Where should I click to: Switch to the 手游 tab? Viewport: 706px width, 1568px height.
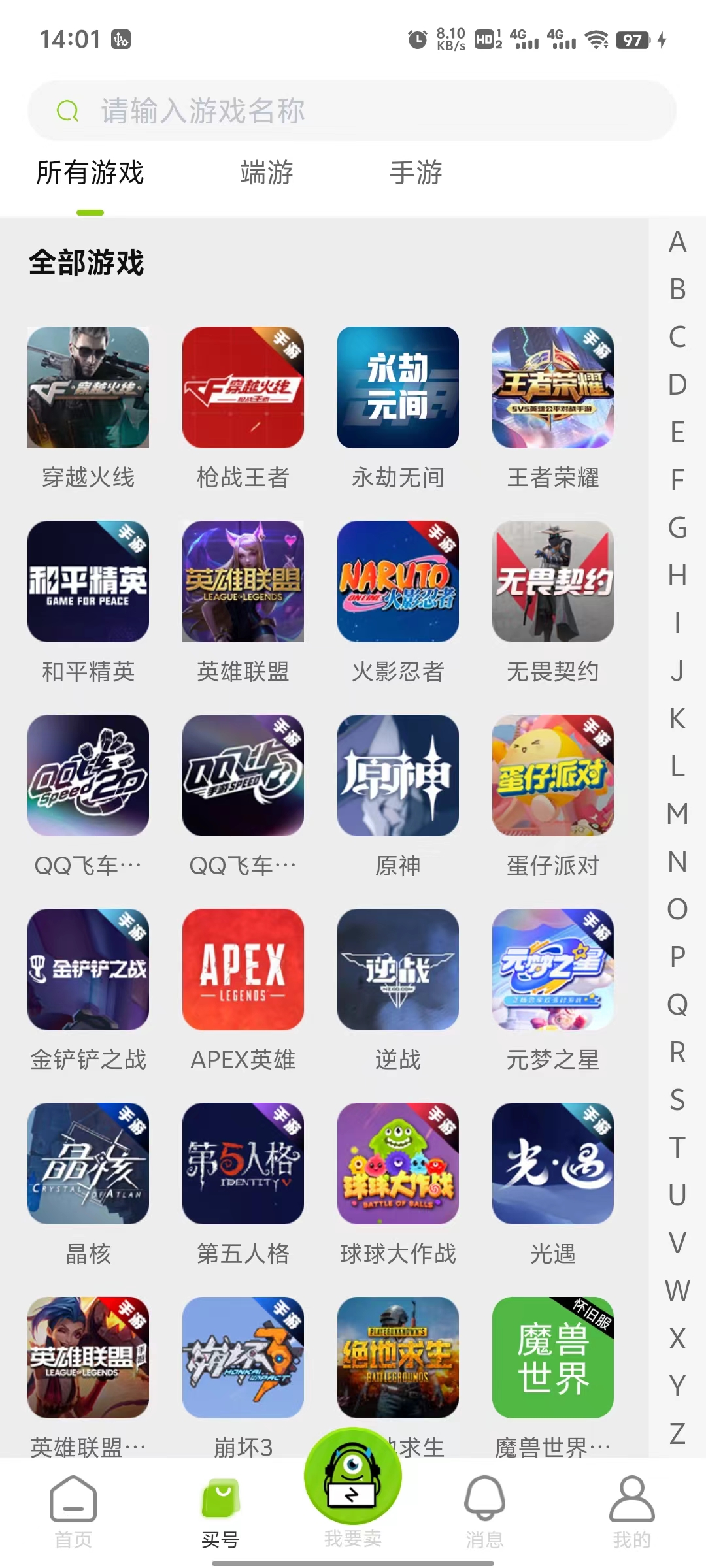[x=415, y=172]
